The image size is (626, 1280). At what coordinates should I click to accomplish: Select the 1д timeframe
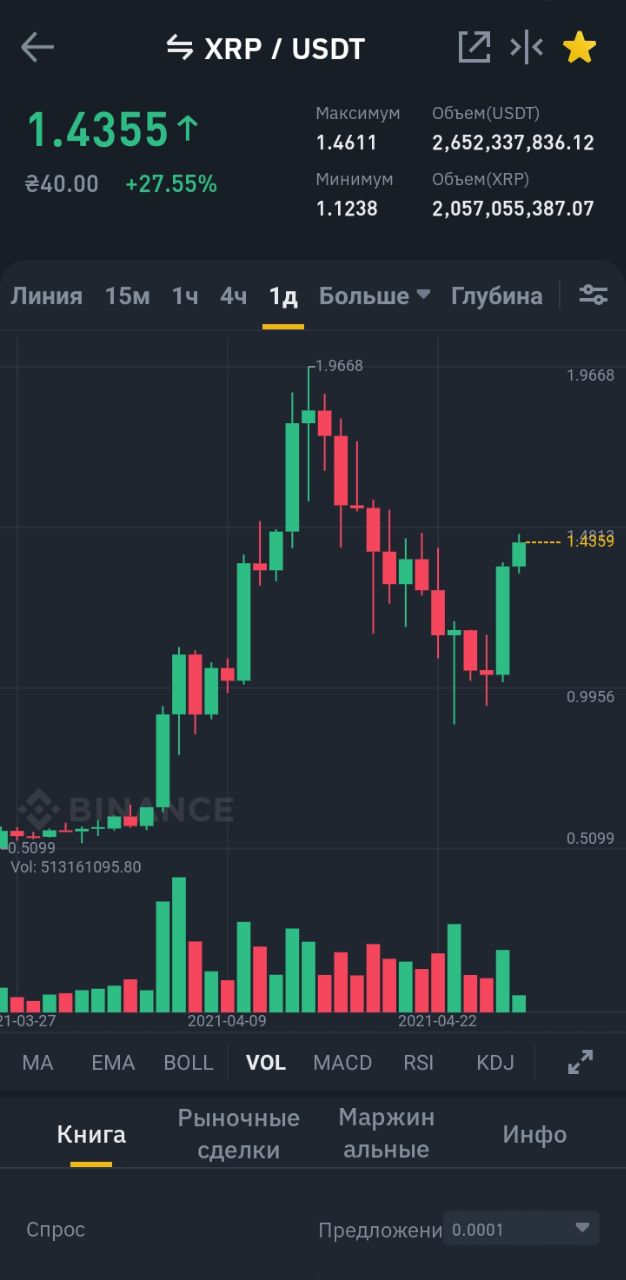[x=283, y=296]
